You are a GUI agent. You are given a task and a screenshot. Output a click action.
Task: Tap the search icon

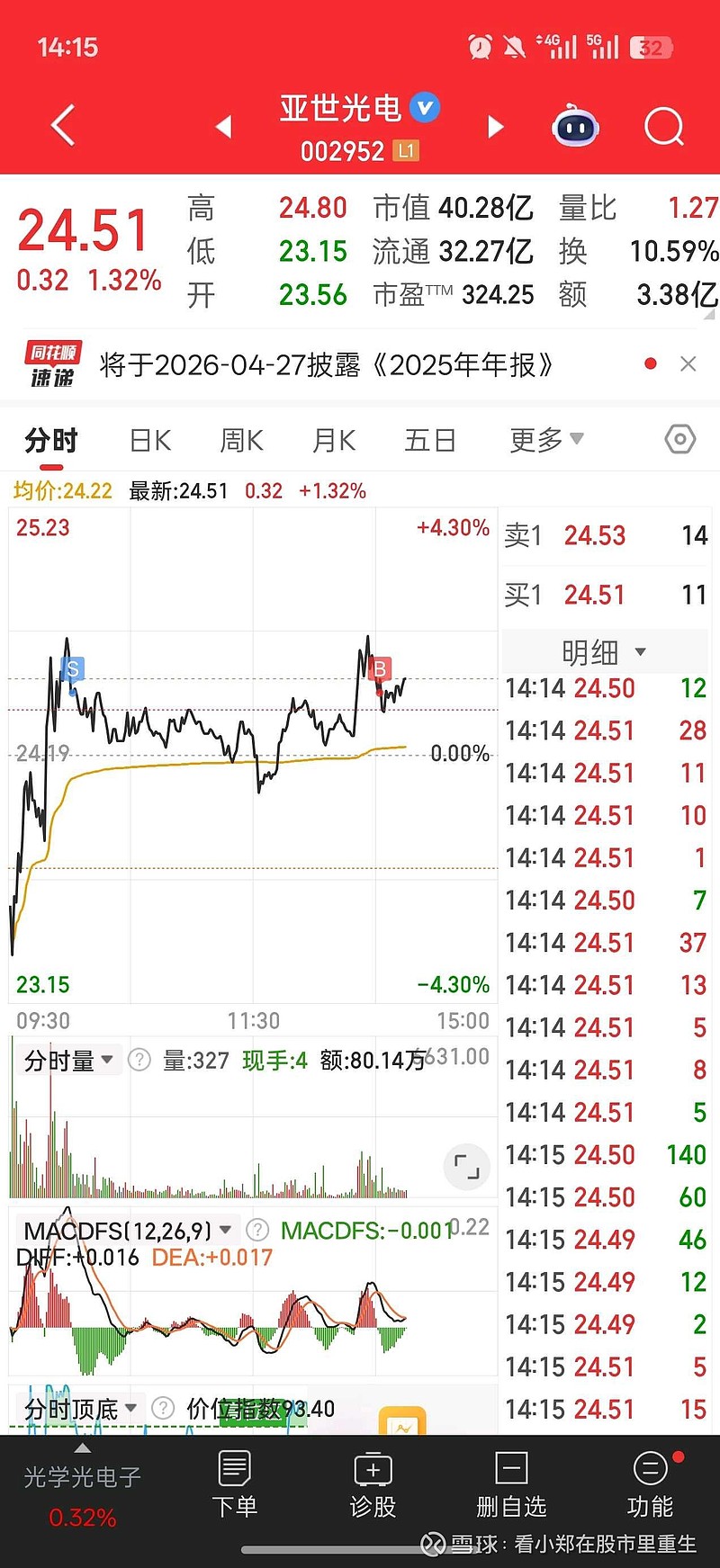point(663,126)
